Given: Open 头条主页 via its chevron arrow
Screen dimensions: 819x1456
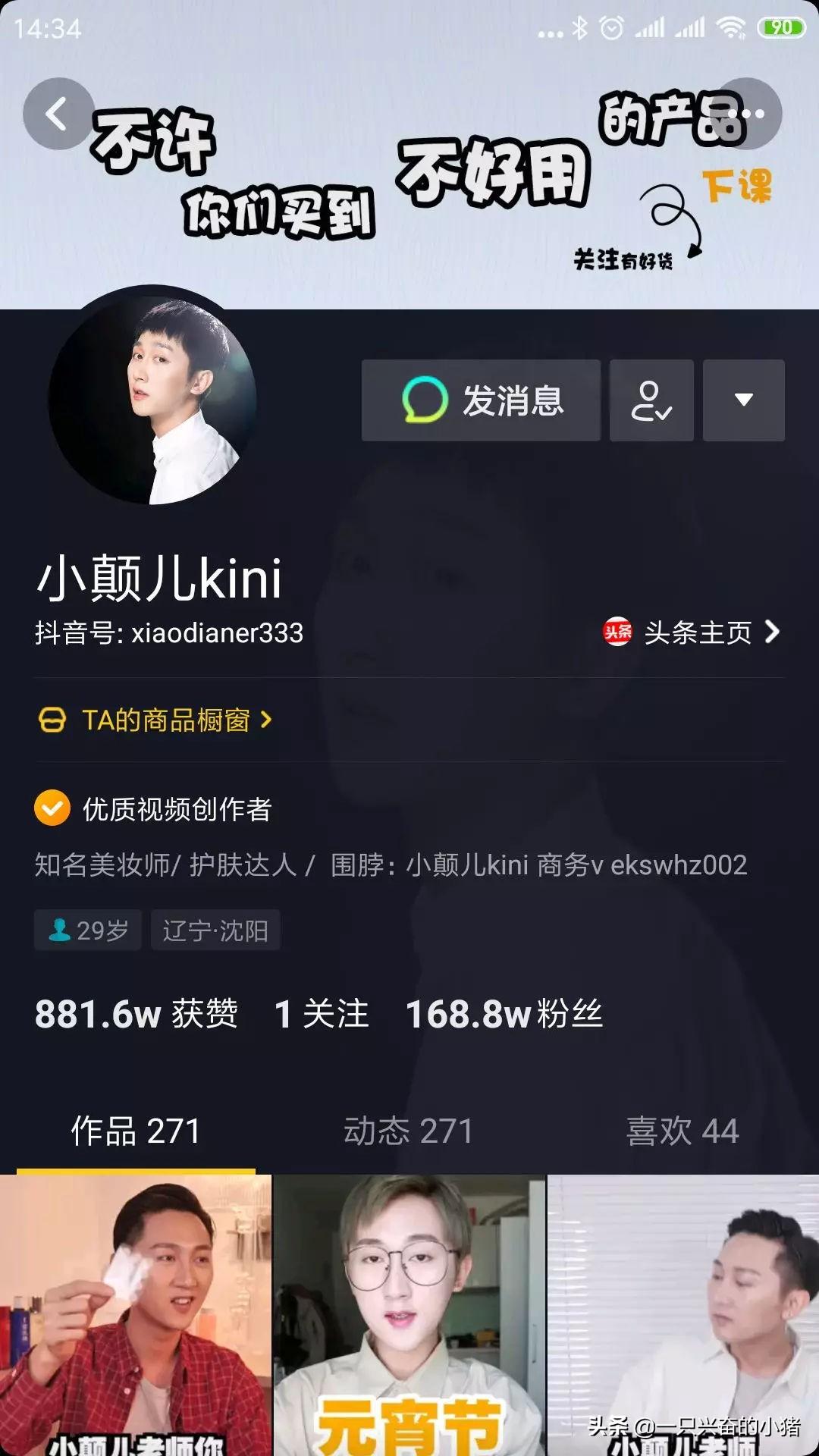Looking at the screenshot, I should [770, 633].
